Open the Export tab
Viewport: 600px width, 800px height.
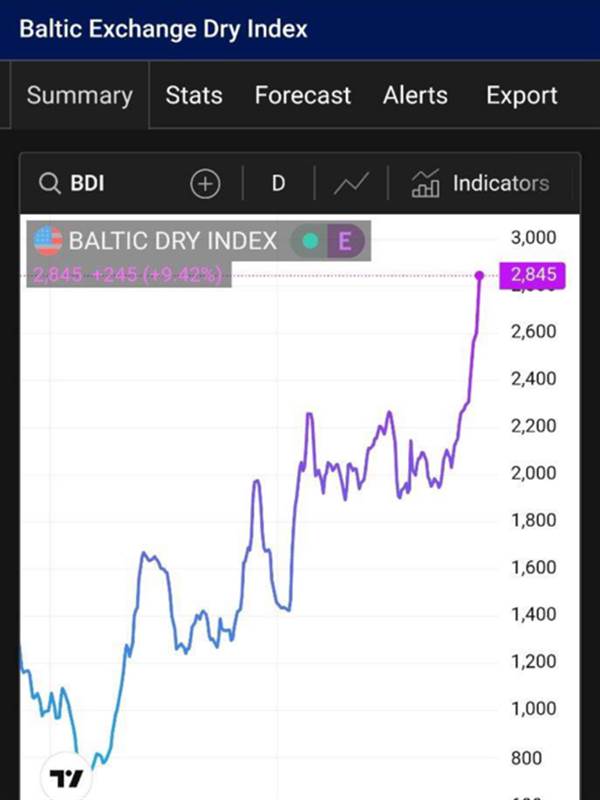coord(521,96)
